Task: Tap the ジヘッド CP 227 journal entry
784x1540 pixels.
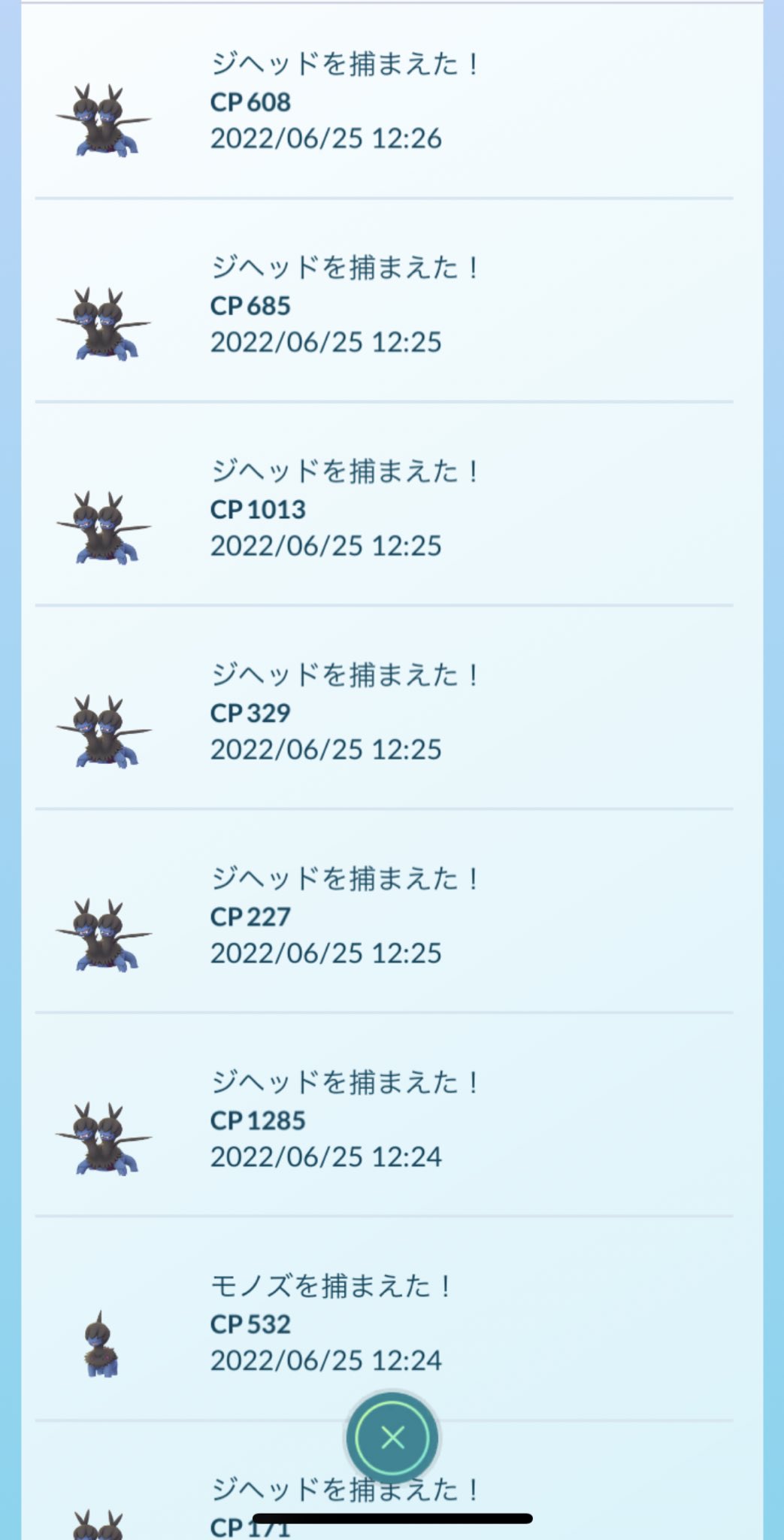Action: coord(384,911)
